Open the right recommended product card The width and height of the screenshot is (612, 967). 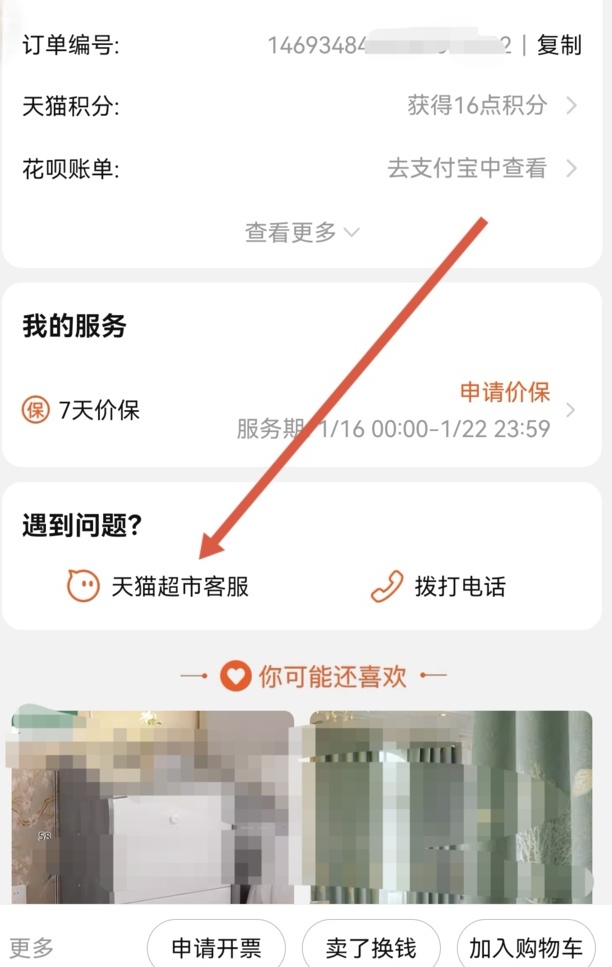click(450, 805)
